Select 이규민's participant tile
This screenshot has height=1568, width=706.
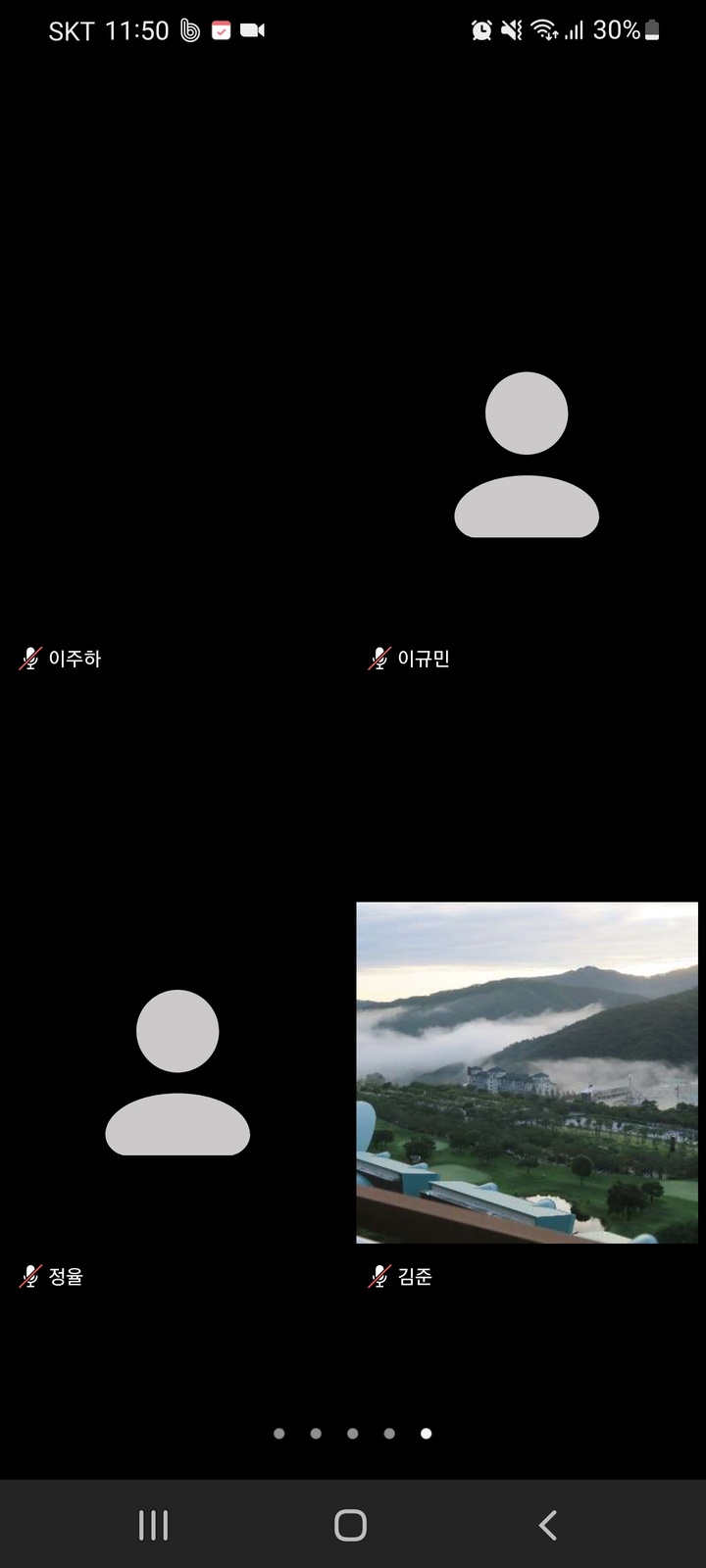click(x=527, y=456)
